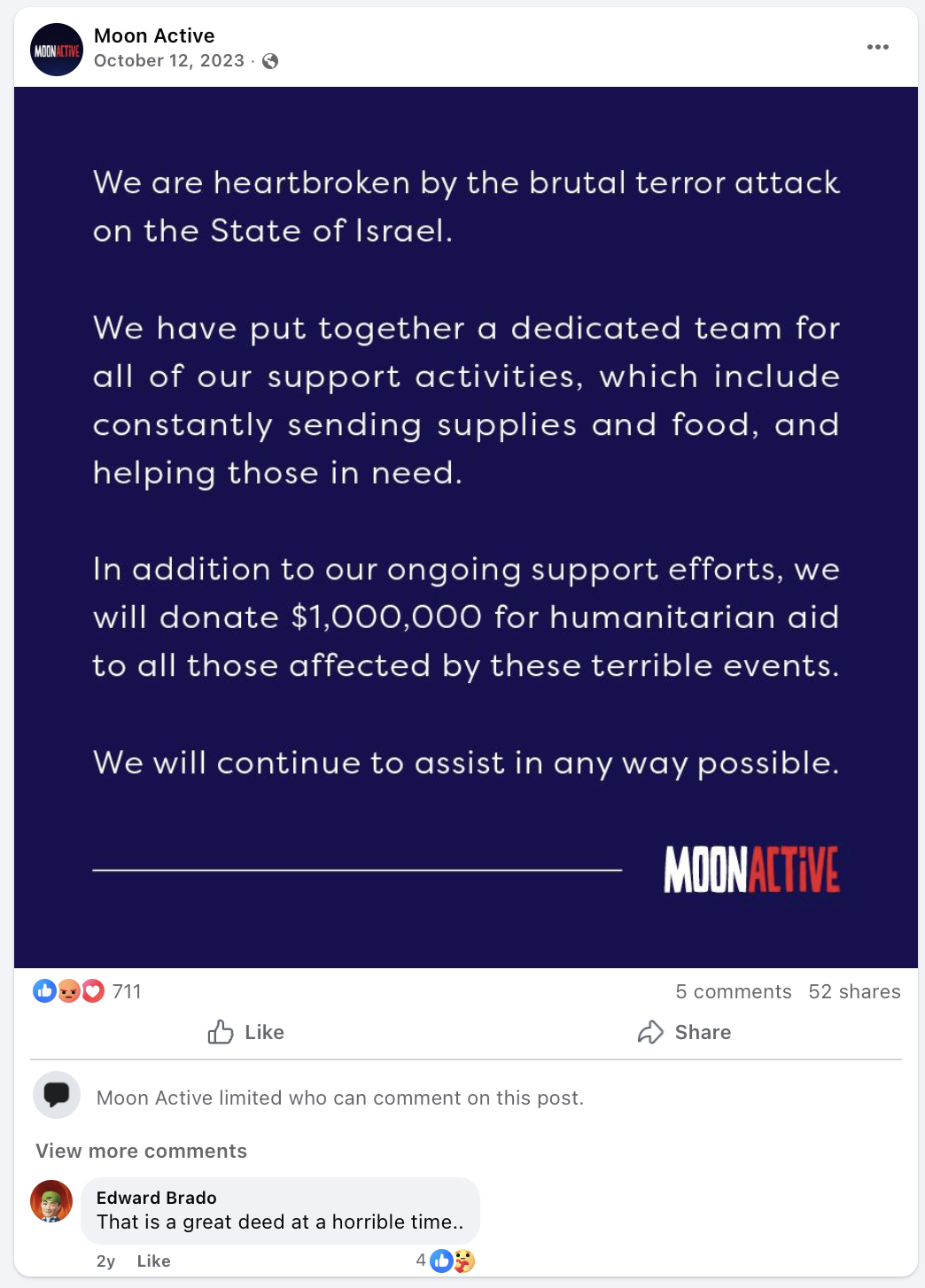Open Edward Brado's profile name
The image size is (925, 1288).
coord(157,1198)
